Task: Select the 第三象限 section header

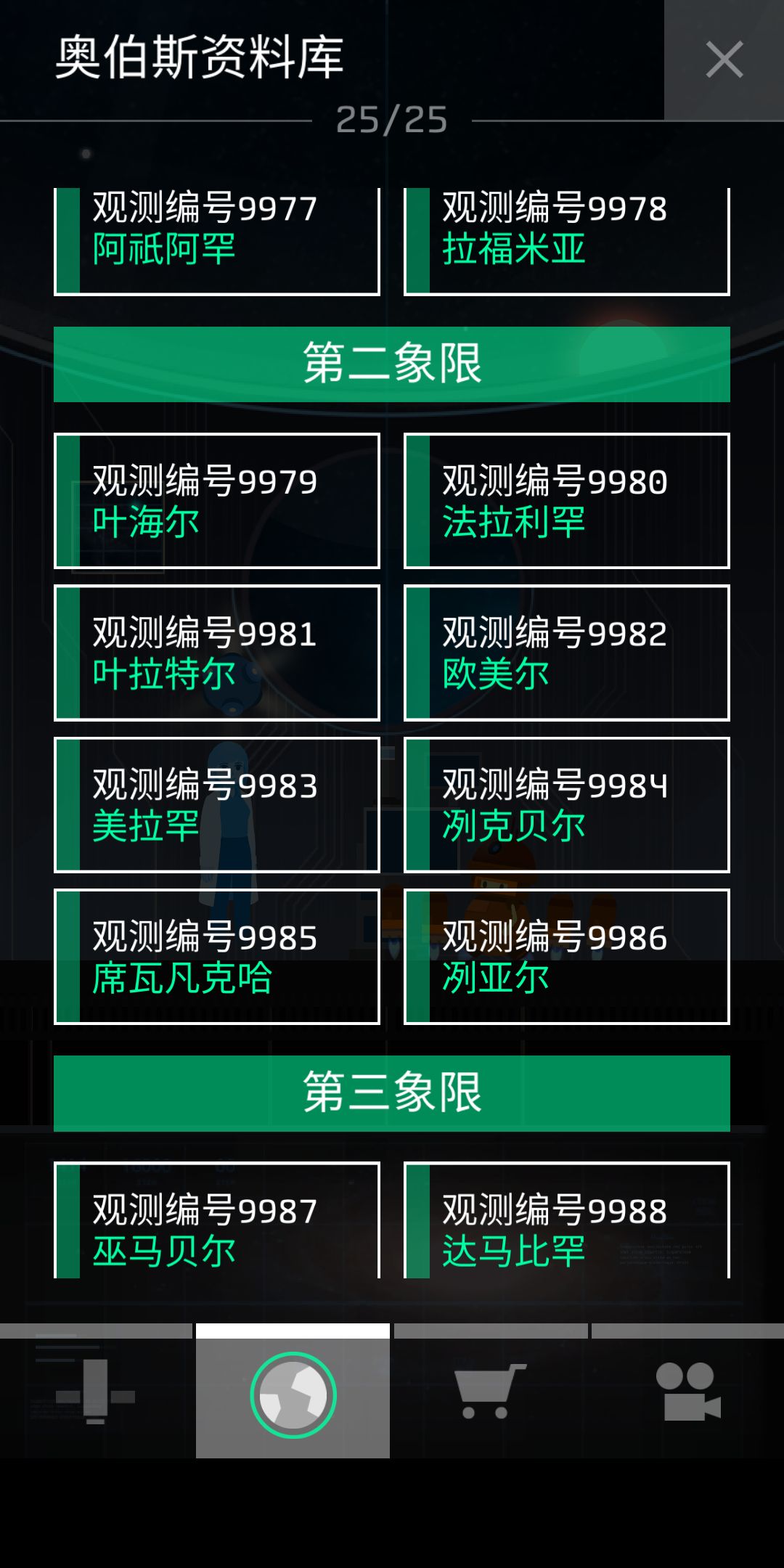Action: [392, 1094]
